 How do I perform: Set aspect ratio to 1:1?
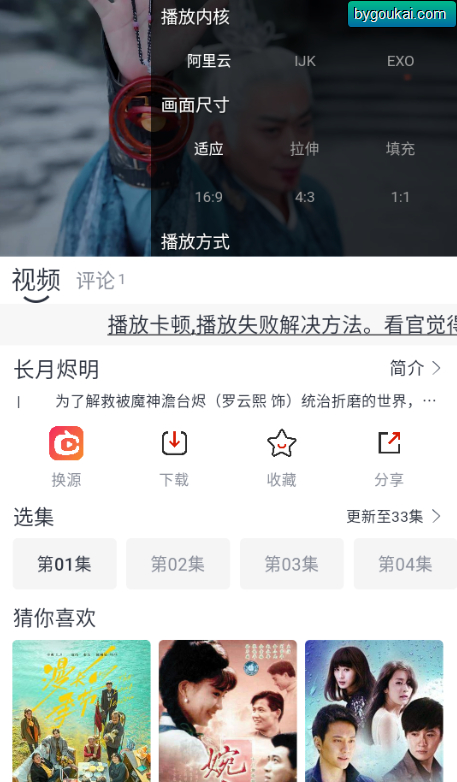400,197
